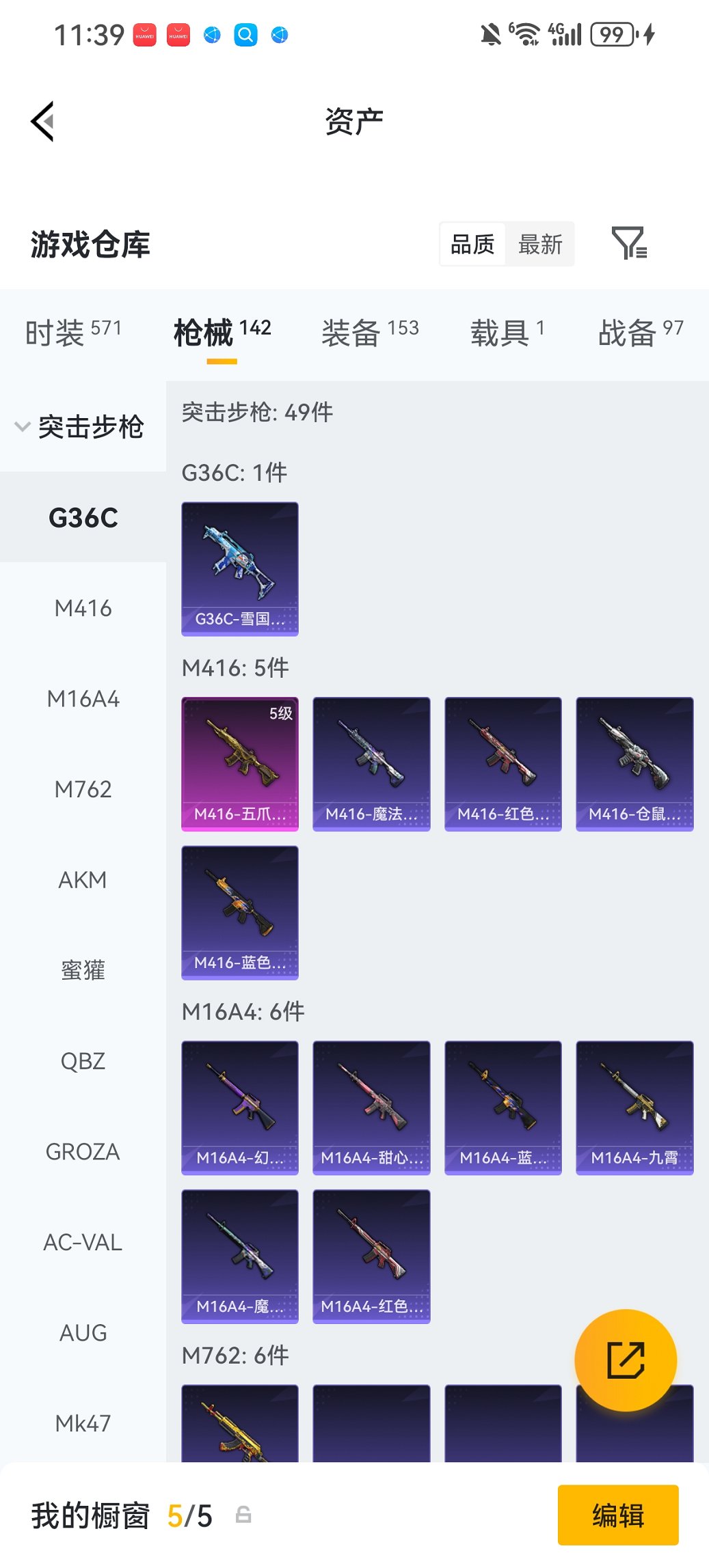Sort the warehouse by 品质
The height and width of the screenshot is (1568, 709).
[472, 244]
